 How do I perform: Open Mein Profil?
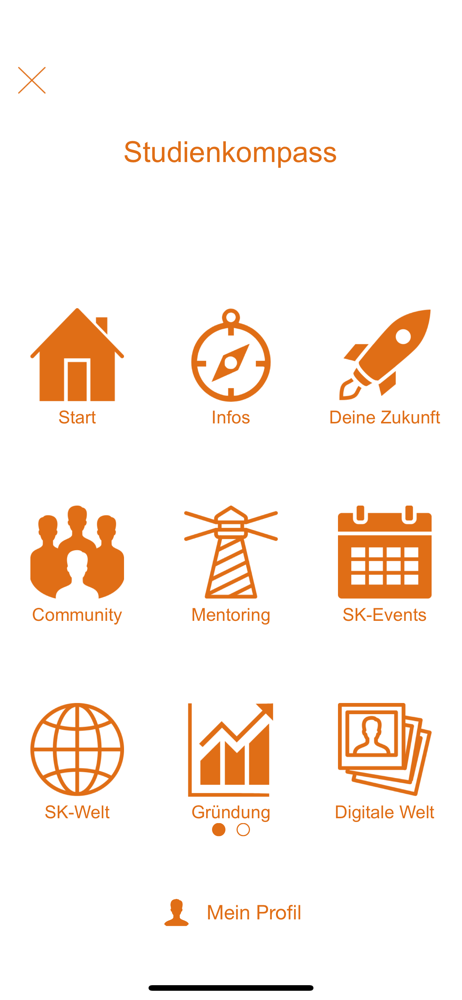point(232,913)
